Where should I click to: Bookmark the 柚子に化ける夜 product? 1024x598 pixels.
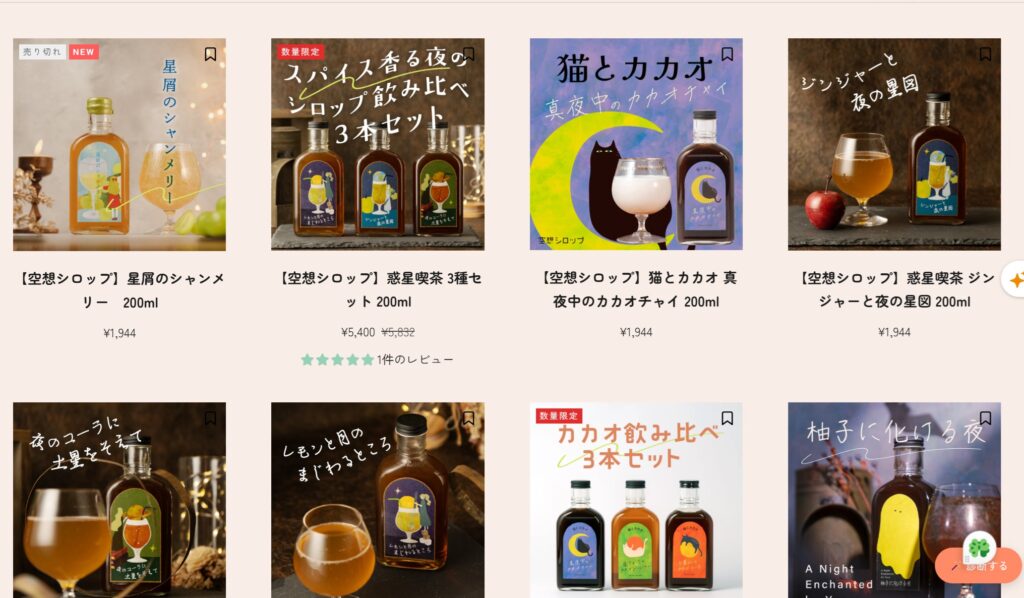click(x=985, y=418)
